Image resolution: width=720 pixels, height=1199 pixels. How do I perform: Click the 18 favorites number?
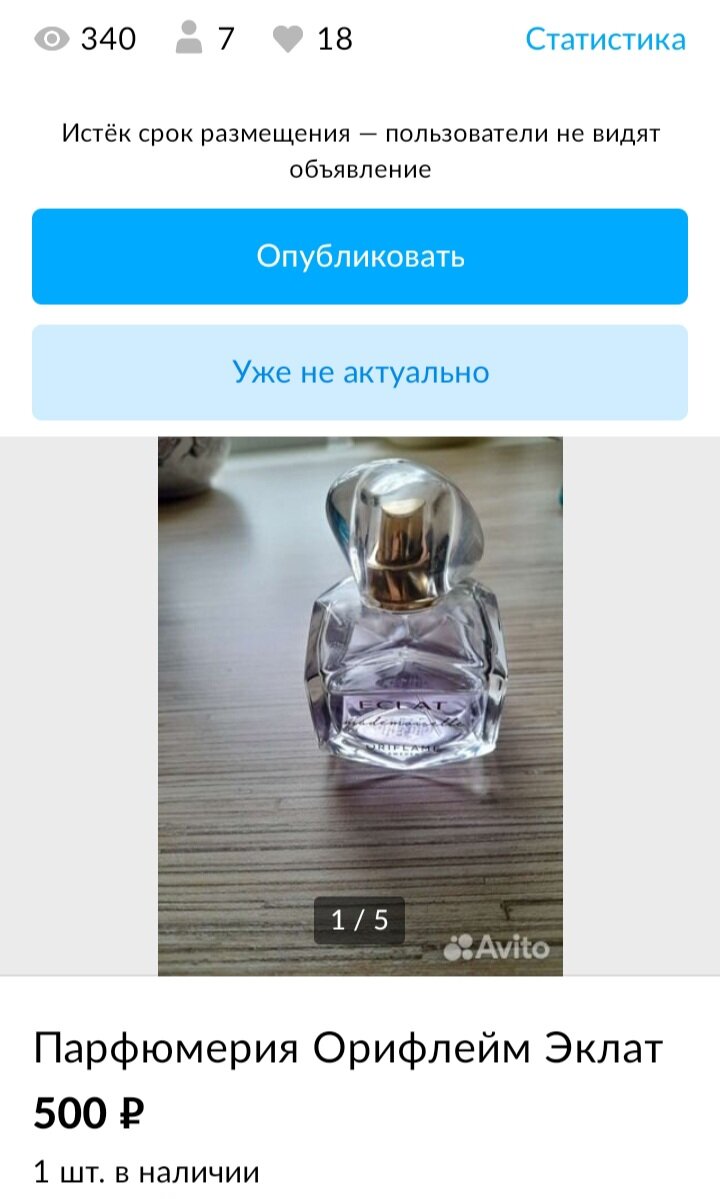(x=333, y=38)
